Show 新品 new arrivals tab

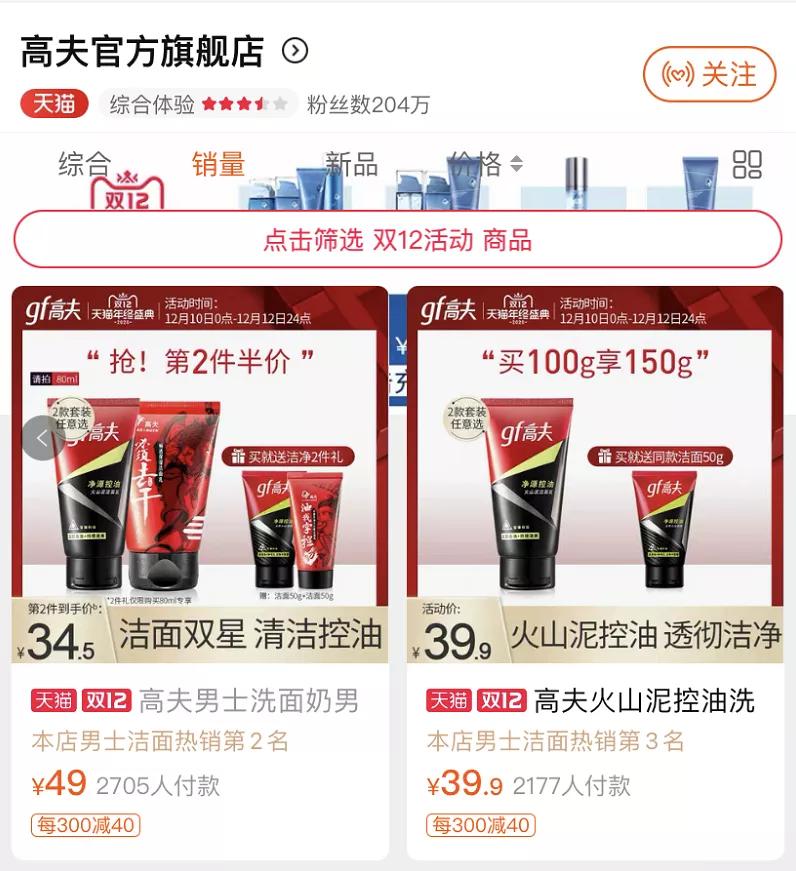(x=351, y=164)
